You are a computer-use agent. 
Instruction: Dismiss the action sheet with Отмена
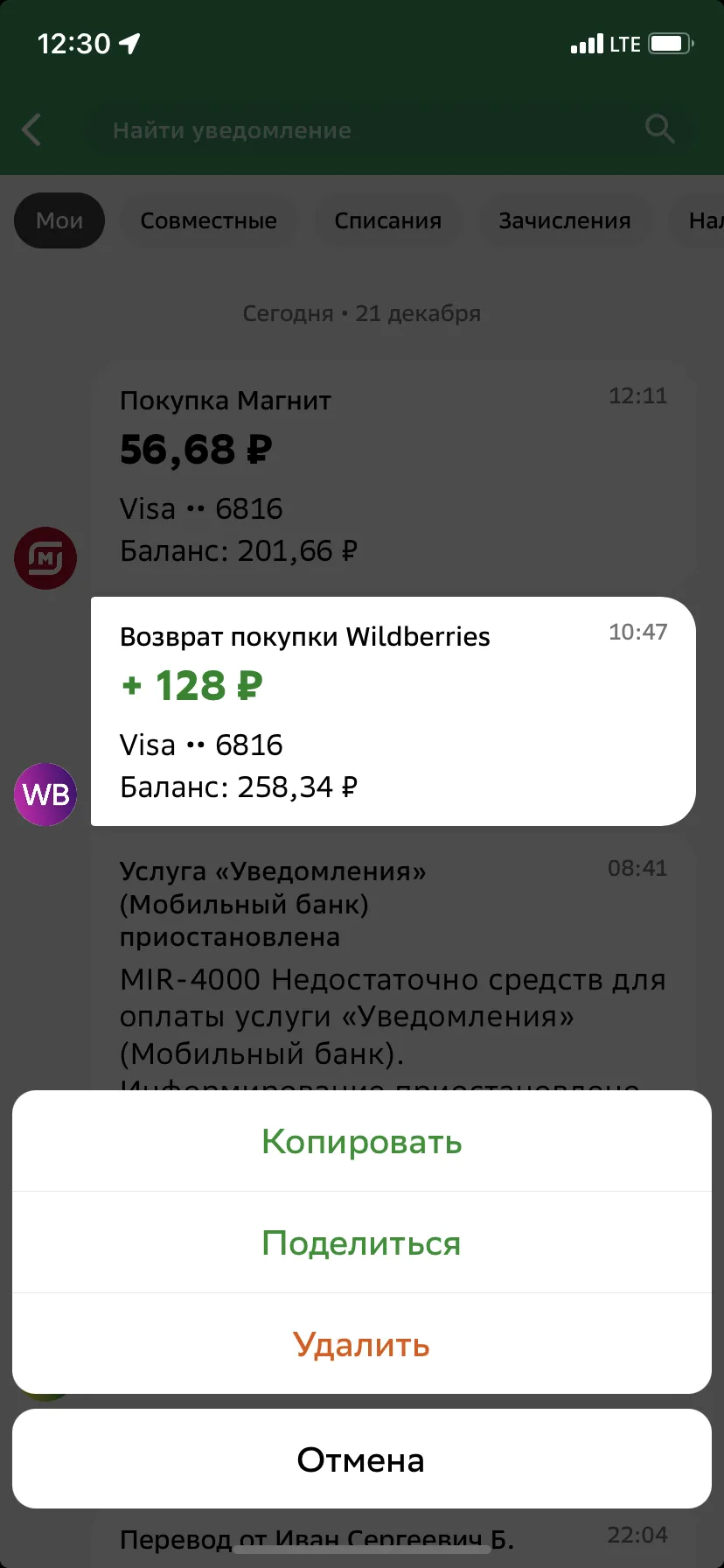click(361, 1459)
